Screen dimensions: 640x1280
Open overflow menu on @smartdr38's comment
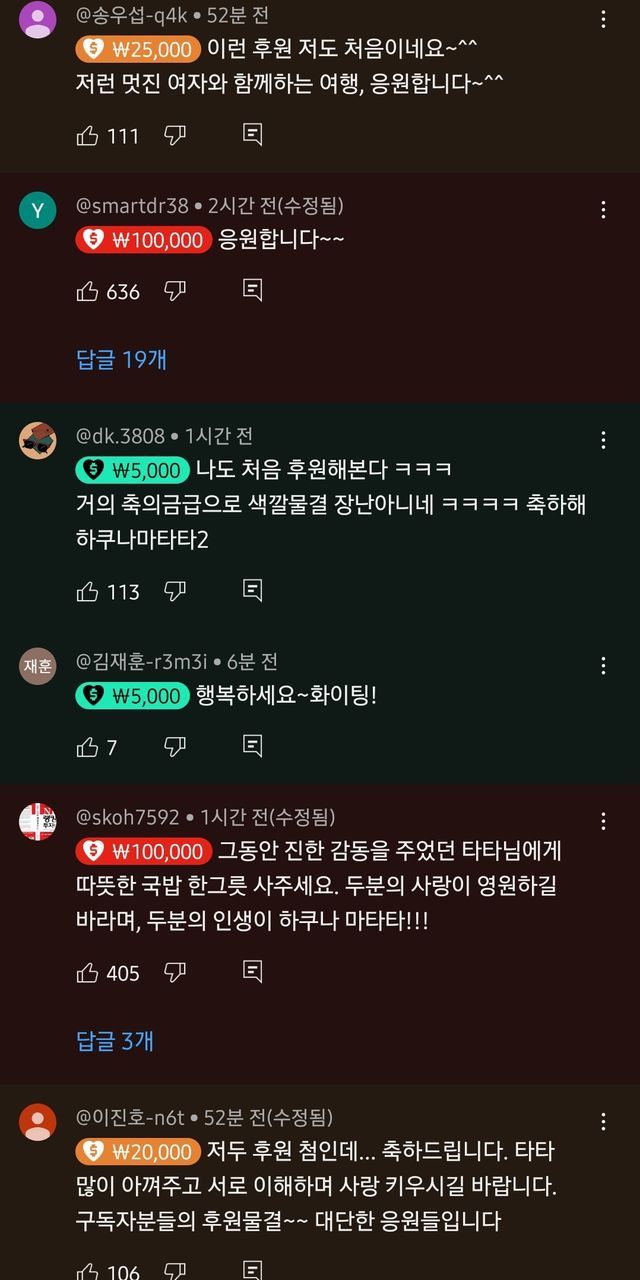coord(603,210)
